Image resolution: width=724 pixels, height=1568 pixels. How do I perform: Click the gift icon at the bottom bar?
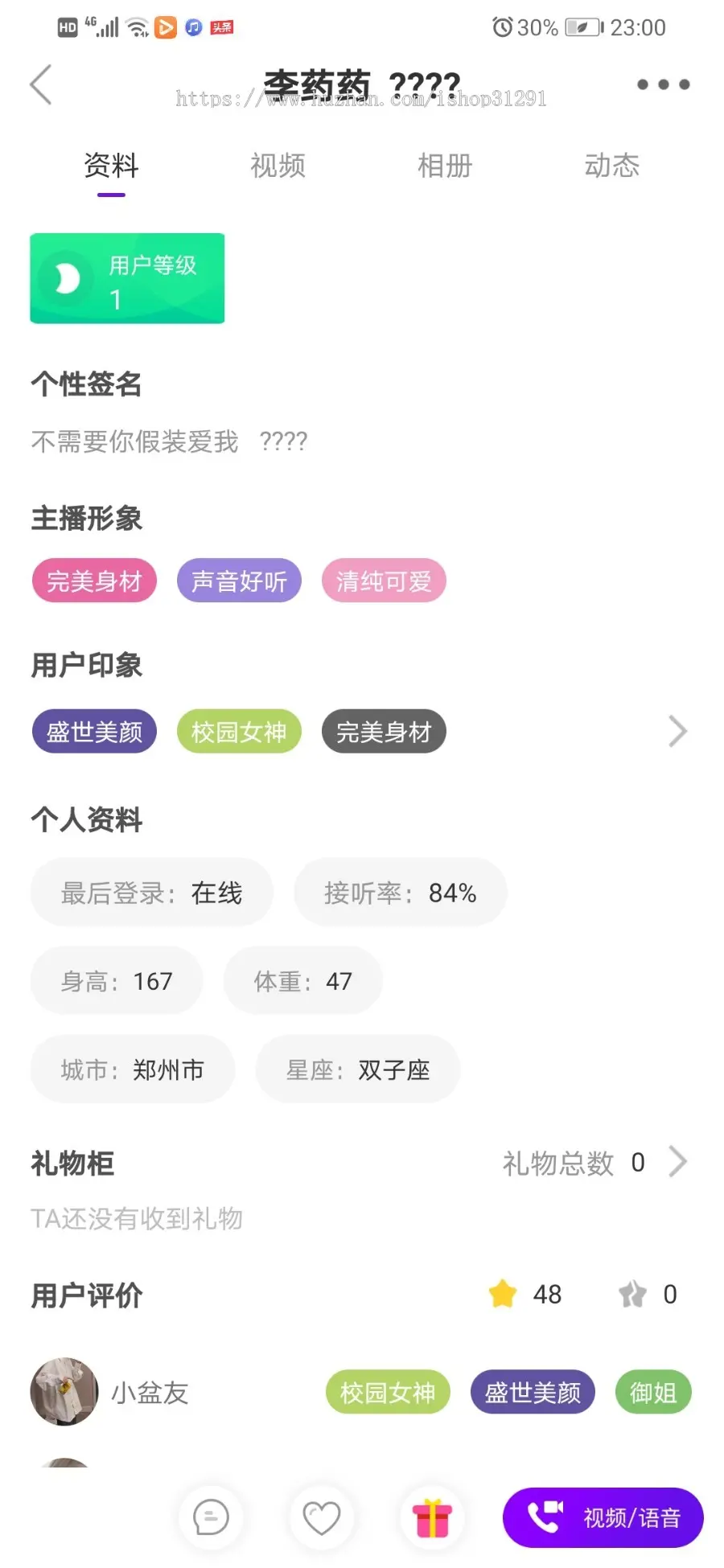tap(432, 1517)
